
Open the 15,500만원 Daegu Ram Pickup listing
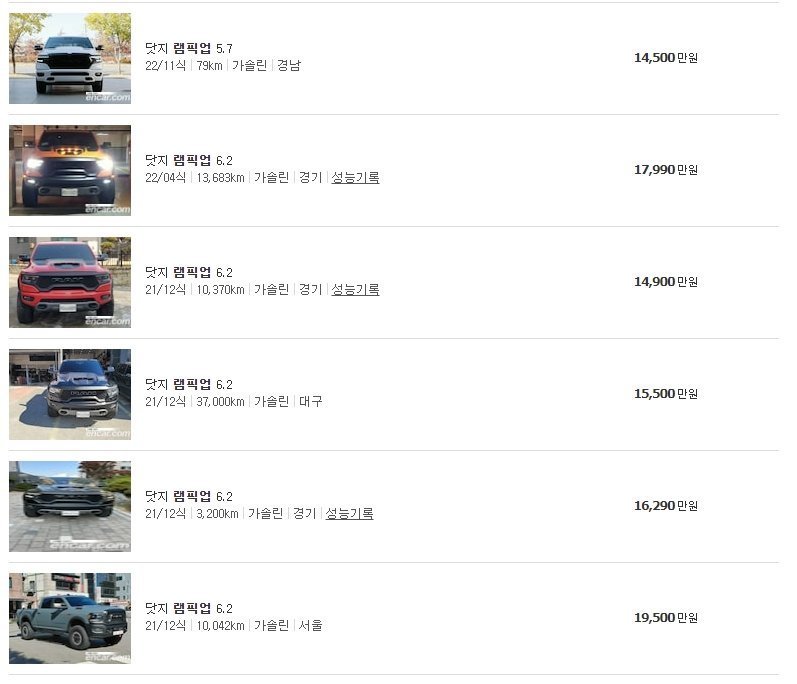[x=188, y=384]
